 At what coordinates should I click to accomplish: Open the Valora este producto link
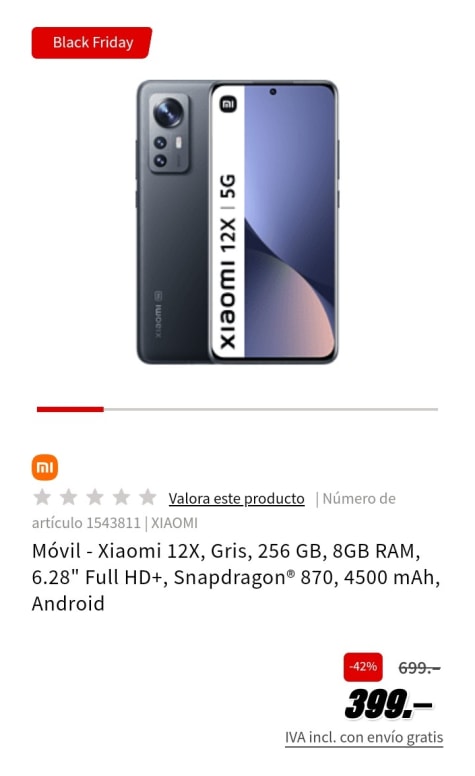[x=237, y=498]
